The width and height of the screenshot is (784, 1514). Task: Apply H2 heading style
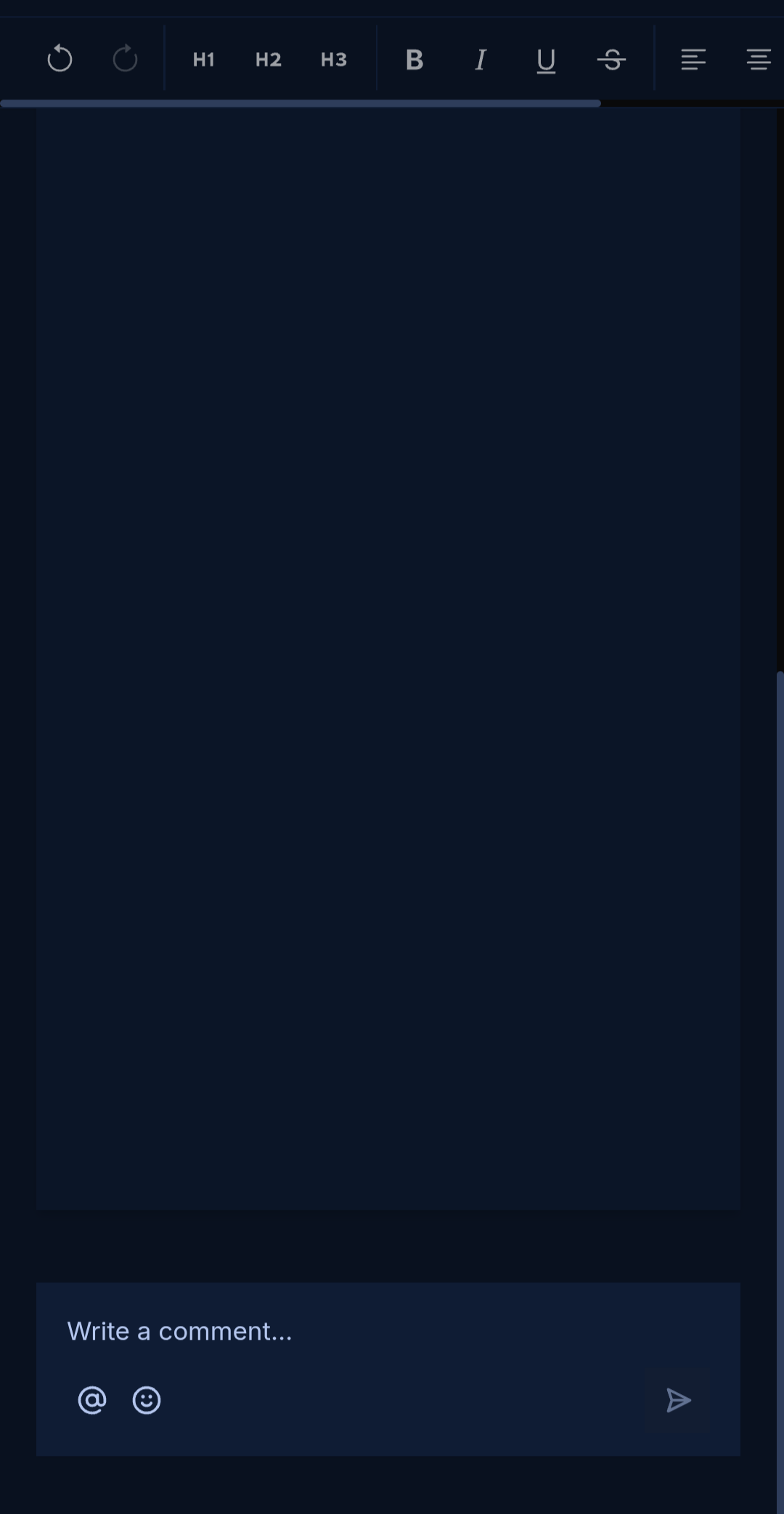coord(269,59)
